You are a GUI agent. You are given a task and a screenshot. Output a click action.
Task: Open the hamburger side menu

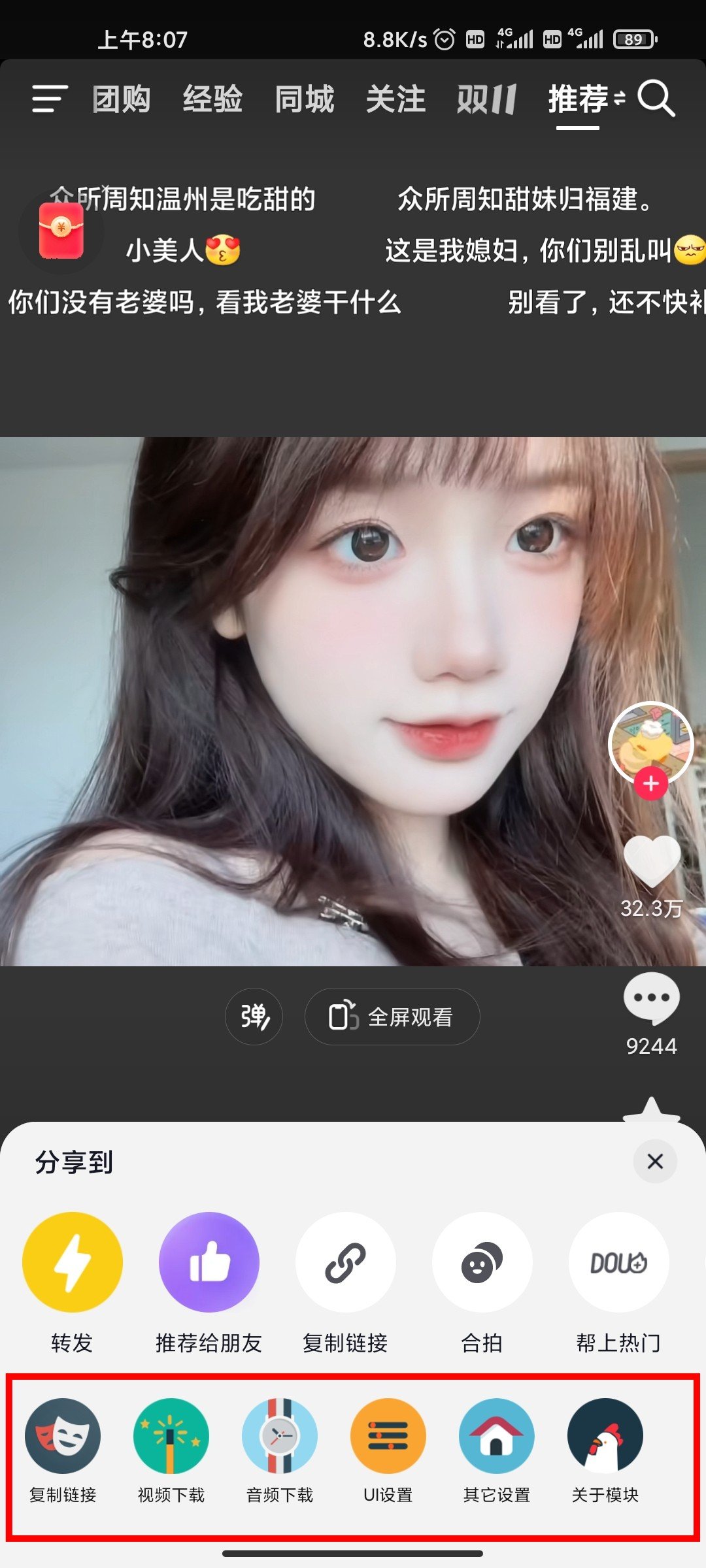[x=50, y=99]
